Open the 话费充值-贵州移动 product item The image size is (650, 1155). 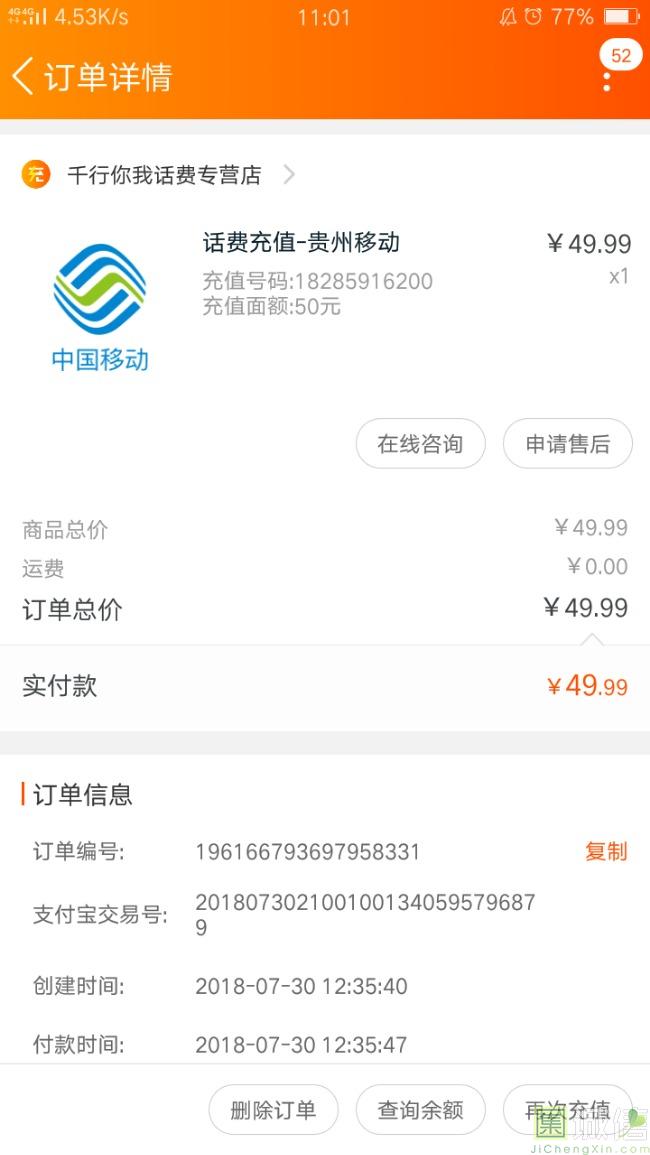[x=301, y=243]
